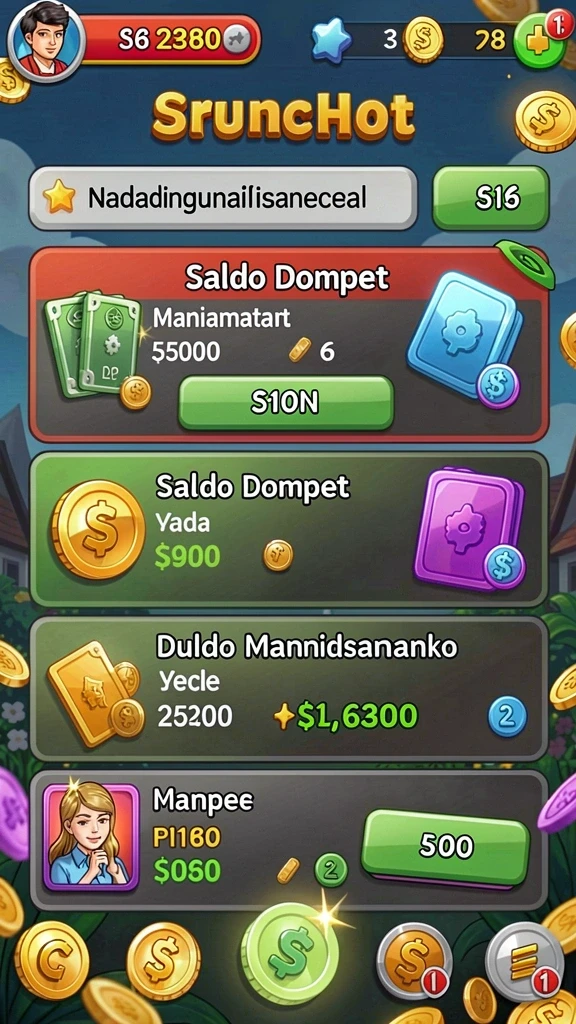Tap the Nadadingunailisaneceal star field

[x=223, y=198]
